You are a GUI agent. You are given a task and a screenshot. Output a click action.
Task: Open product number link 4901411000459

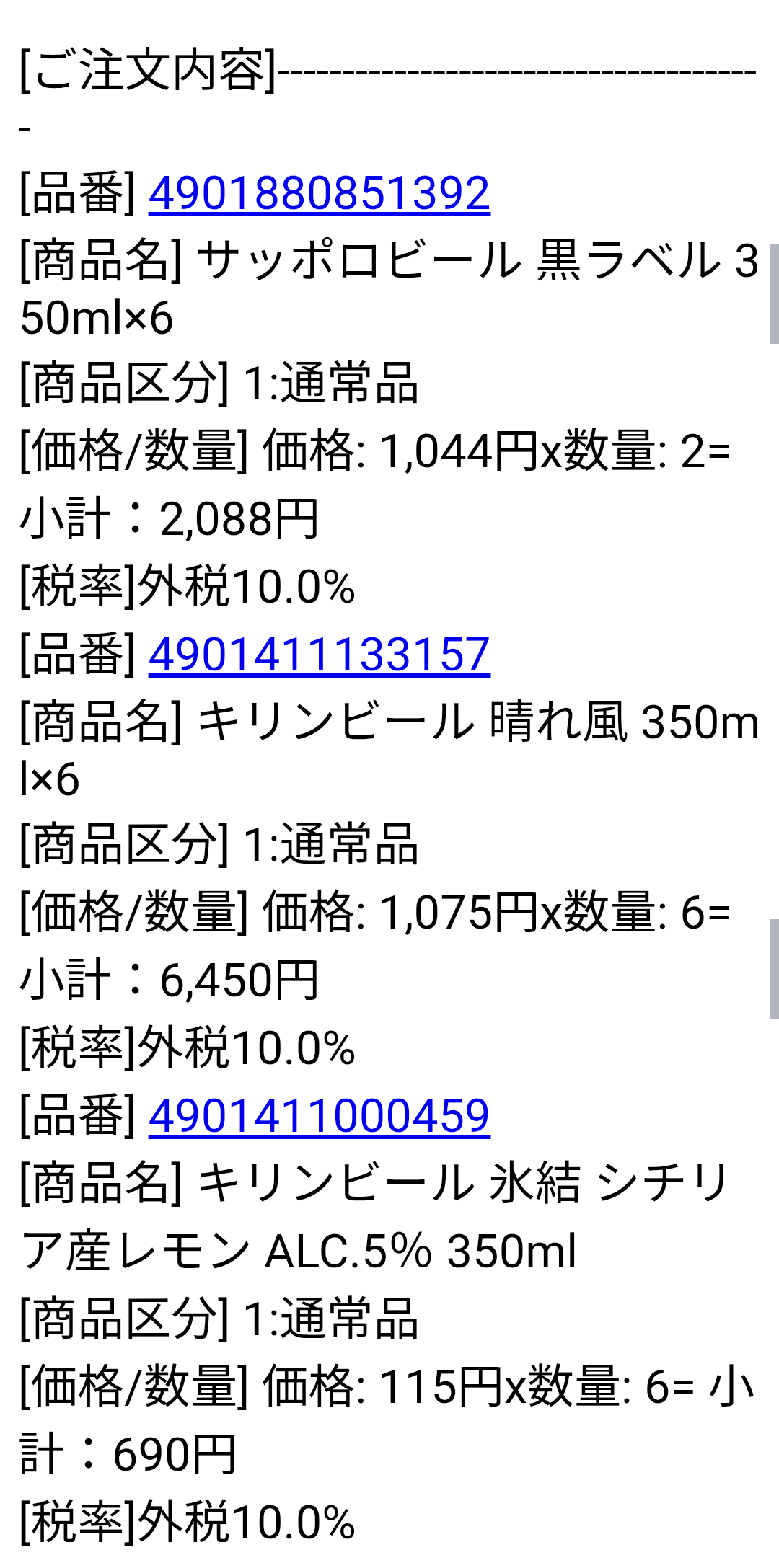(x=319, y=1116)
